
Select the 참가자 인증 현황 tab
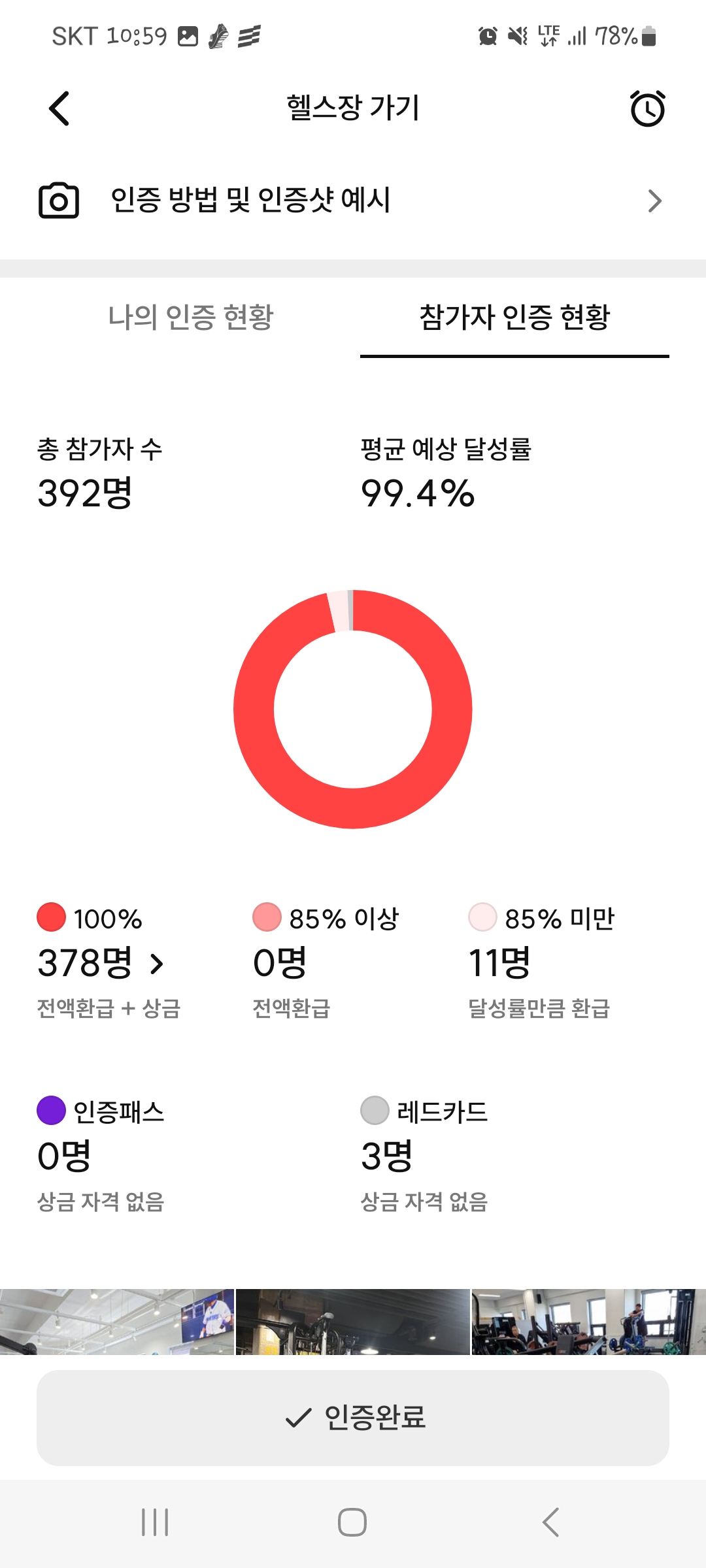point(514,318)
